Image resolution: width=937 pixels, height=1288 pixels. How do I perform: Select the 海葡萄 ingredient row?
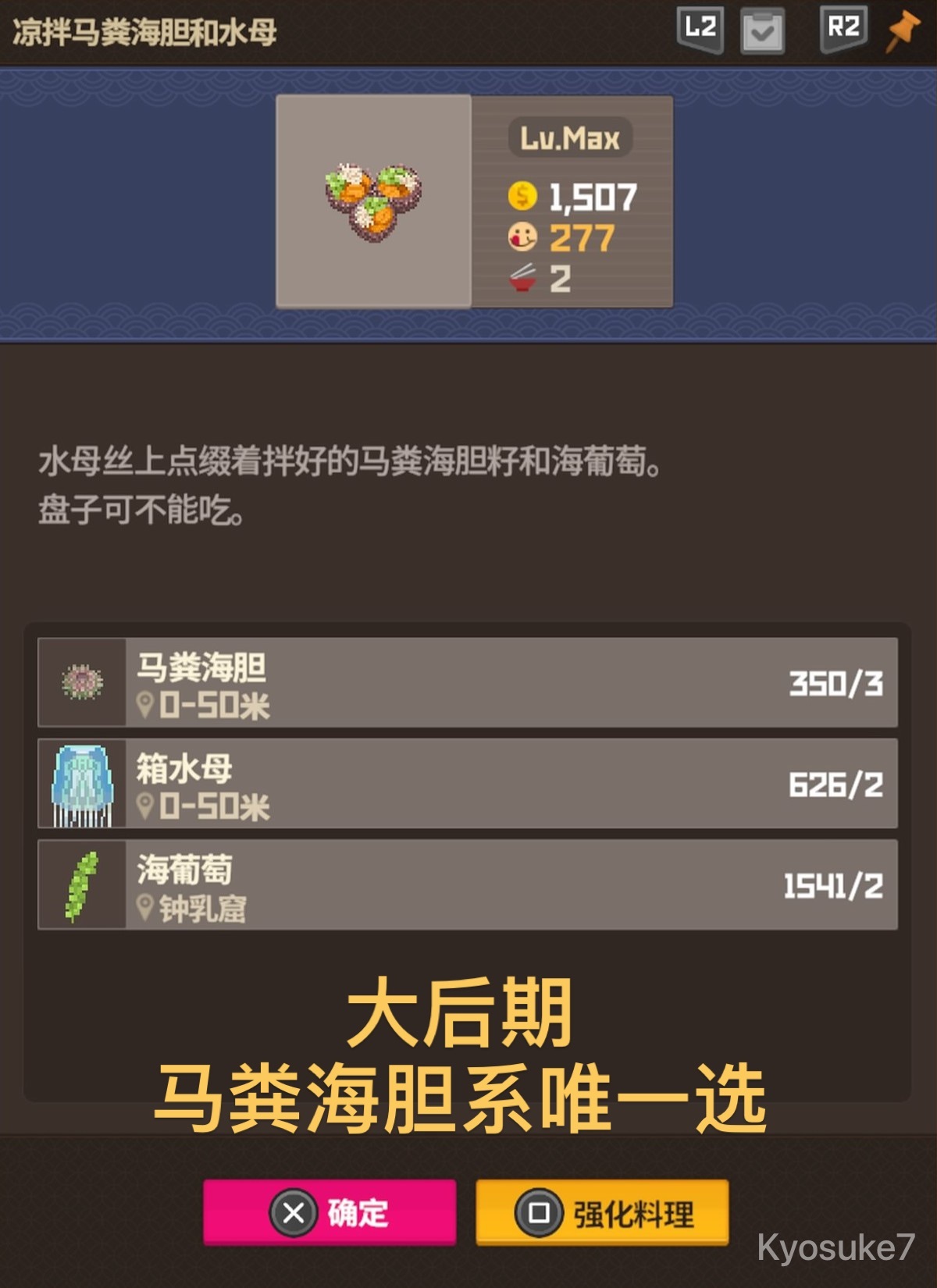point(467,884)
